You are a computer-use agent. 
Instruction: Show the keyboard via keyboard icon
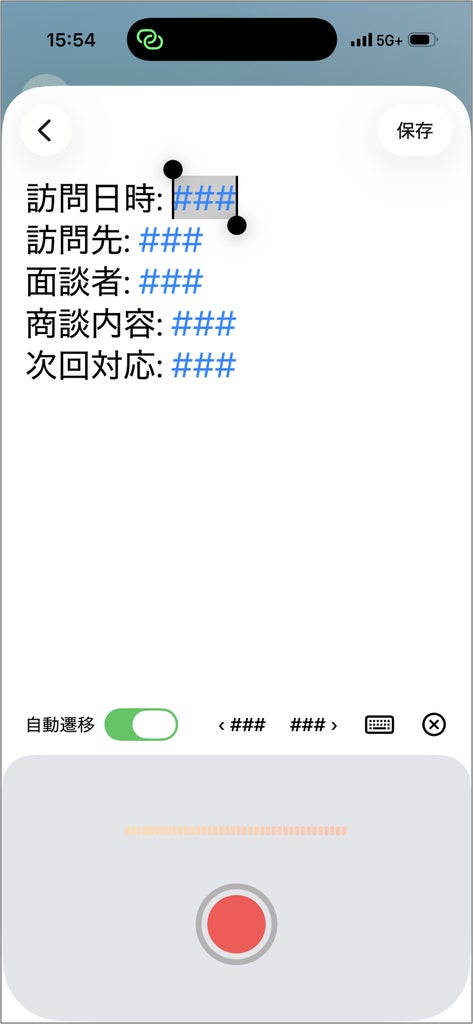coord(380,725)
